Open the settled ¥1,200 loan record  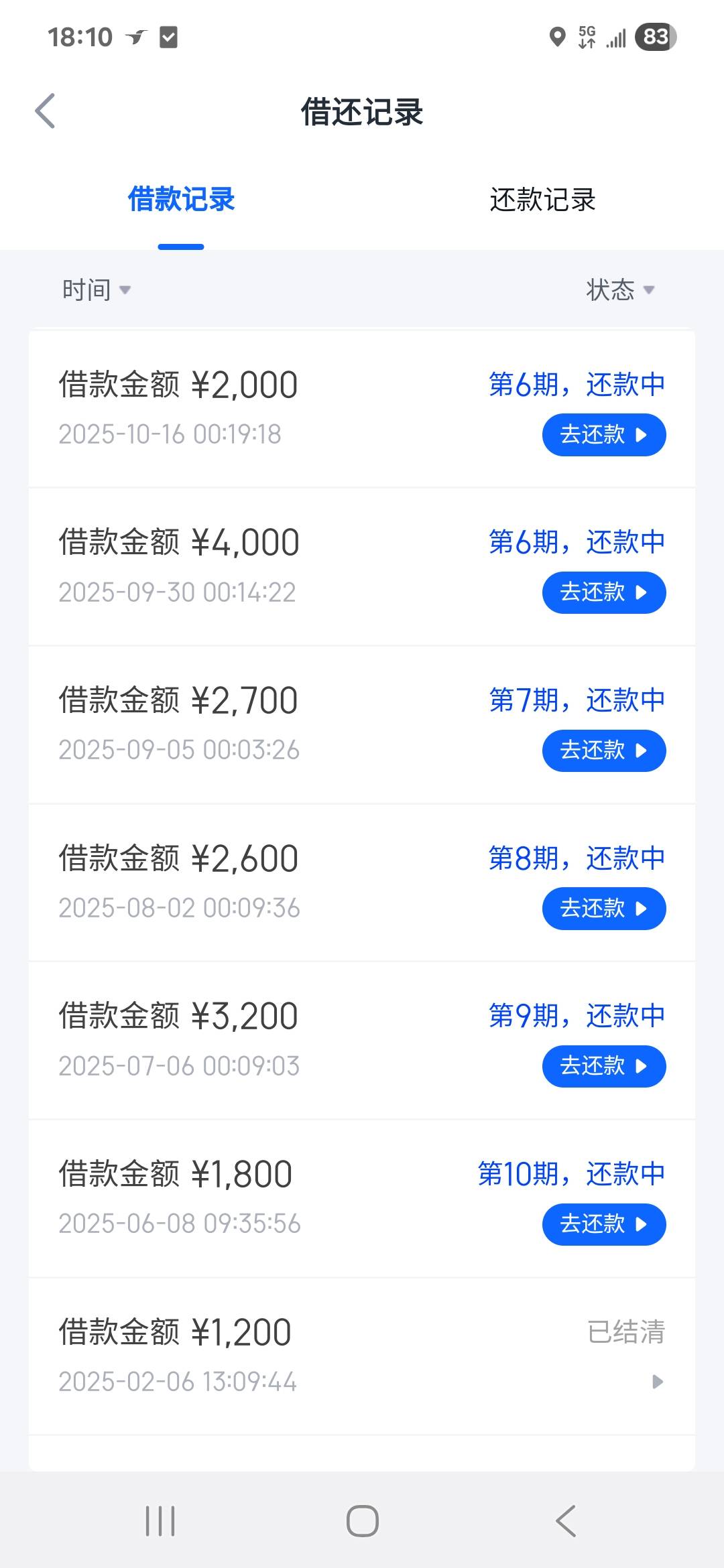pyautogui.click(x=362, y=1356)
